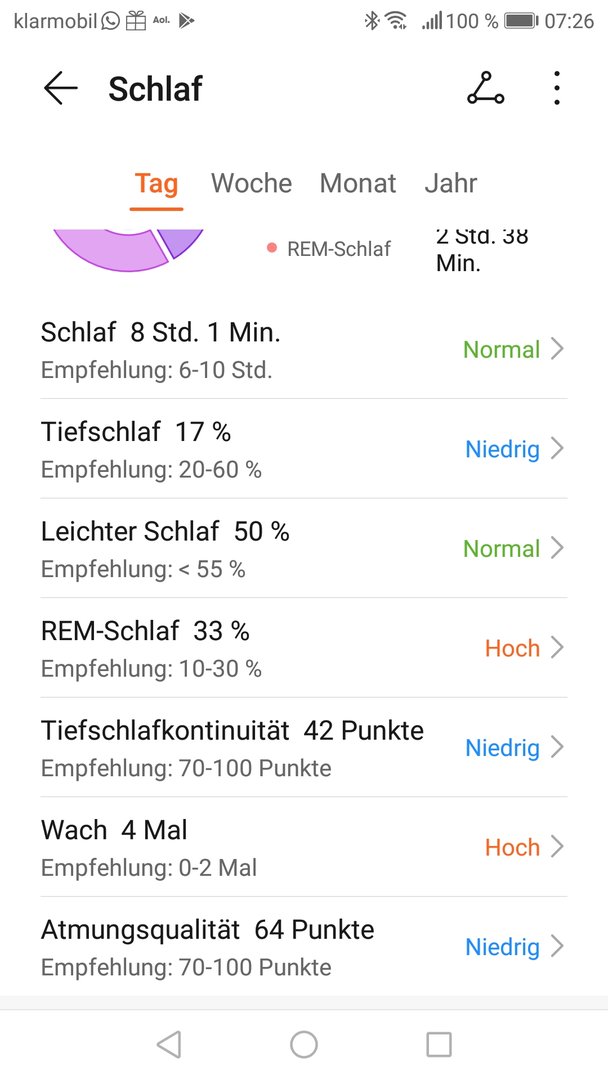Open recent apps from the navigation bar
This screenshot has height=1080, width=608.
coord(439,1044)
